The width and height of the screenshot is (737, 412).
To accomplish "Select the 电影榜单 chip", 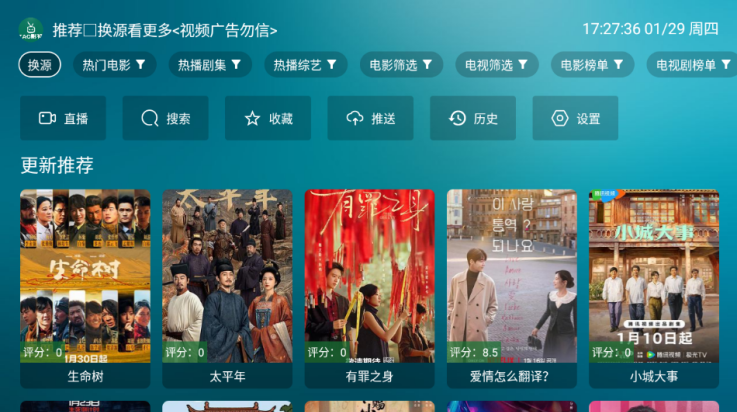I will point(592,65).
